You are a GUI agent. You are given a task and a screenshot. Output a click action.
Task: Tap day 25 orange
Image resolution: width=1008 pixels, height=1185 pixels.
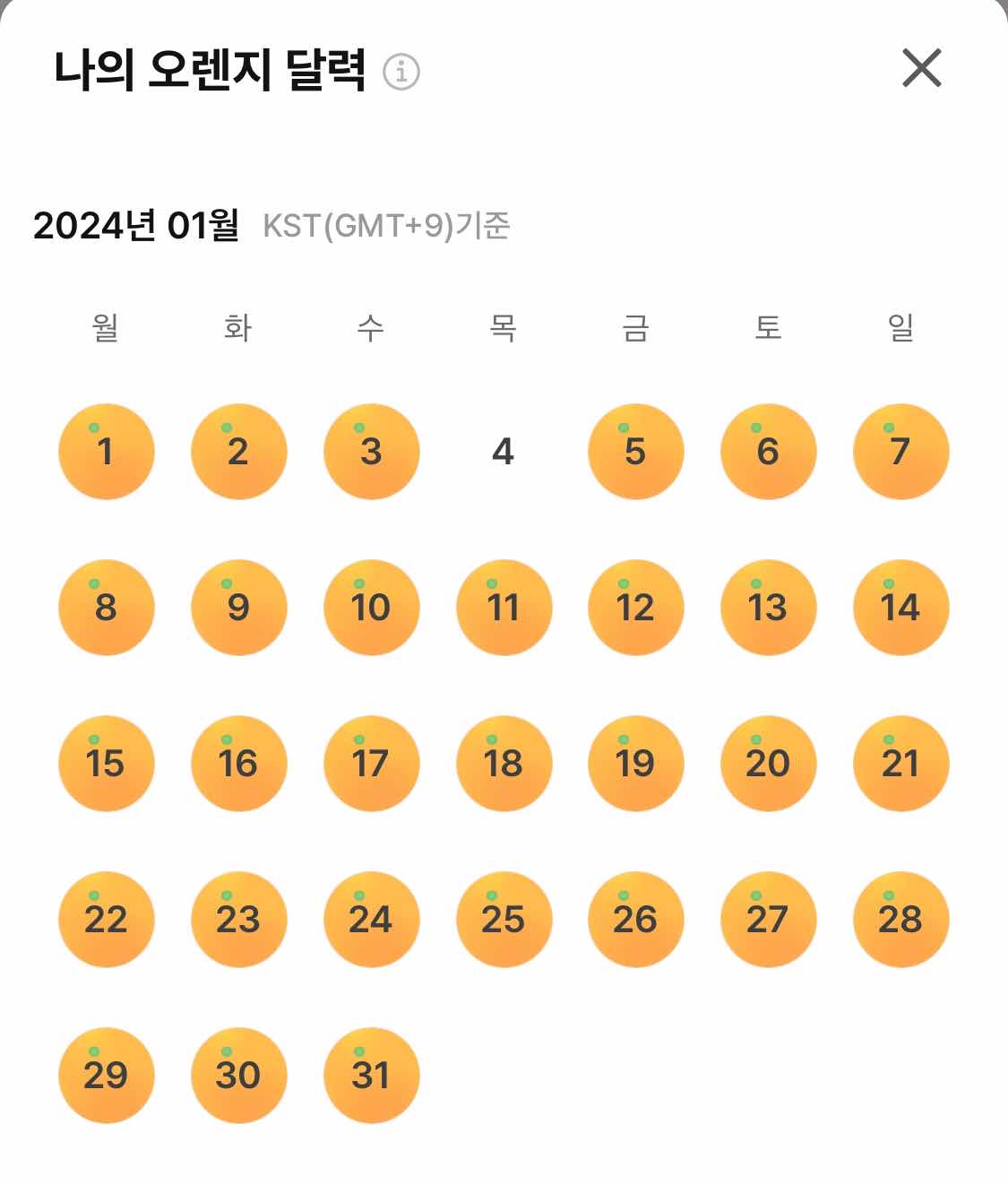tap(503, 919)
